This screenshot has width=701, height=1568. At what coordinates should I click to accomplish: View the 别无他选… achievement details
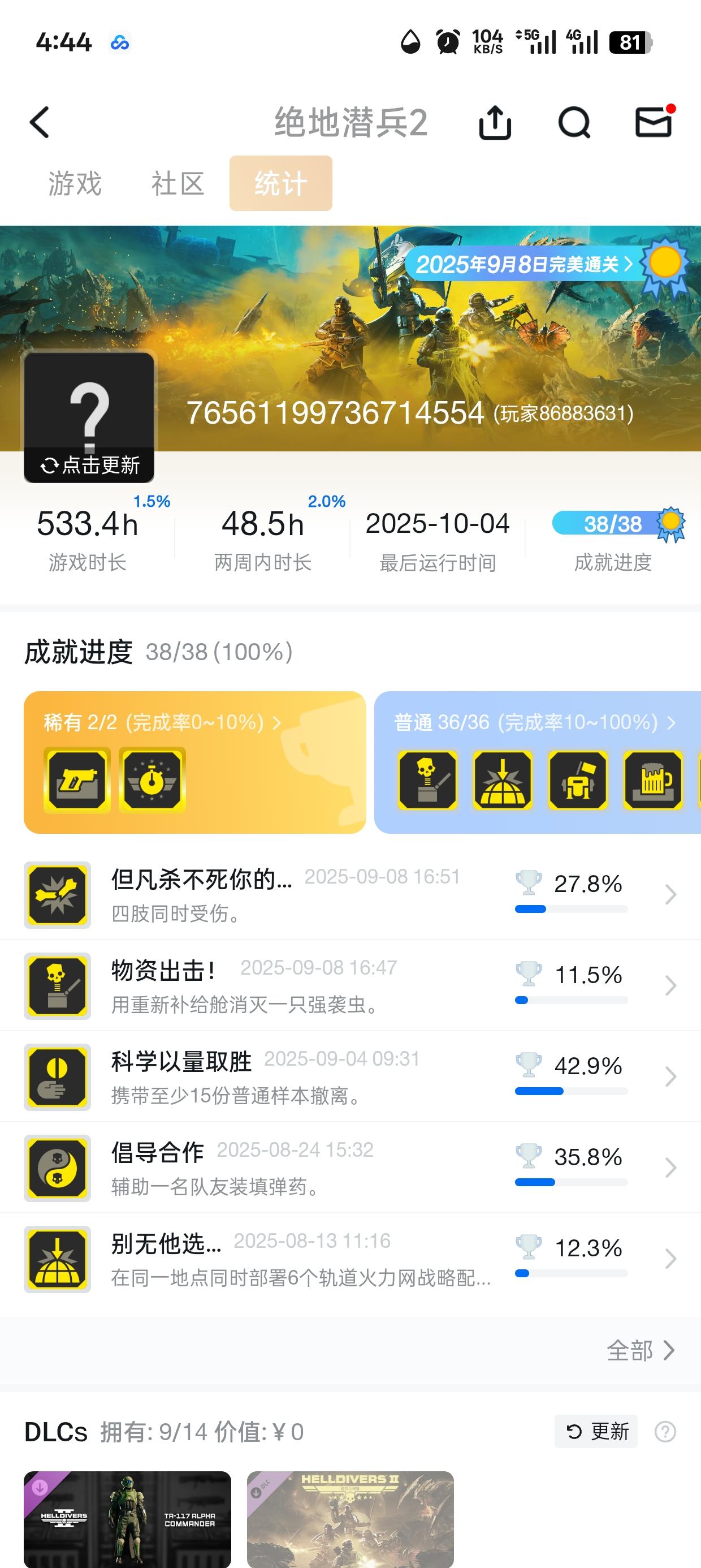[350, 1259]
